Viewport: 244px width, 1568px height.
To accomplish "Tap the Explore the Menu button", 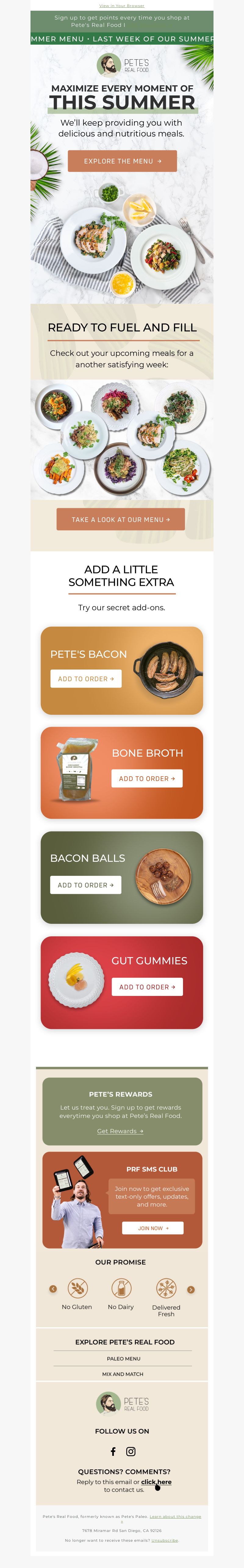I will click(122, 161).
